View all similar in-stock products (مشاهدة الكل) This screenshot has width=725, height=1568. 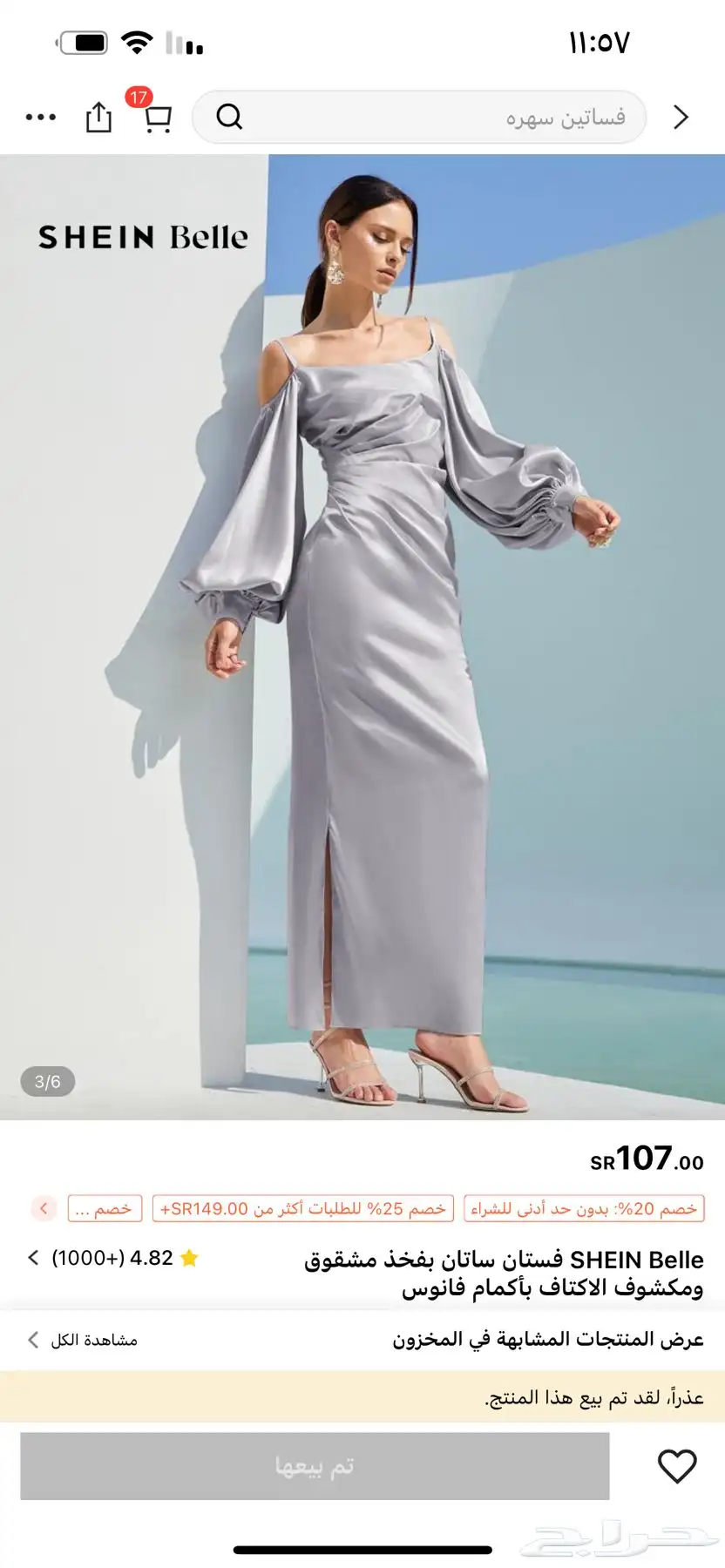coord(83,1340)
